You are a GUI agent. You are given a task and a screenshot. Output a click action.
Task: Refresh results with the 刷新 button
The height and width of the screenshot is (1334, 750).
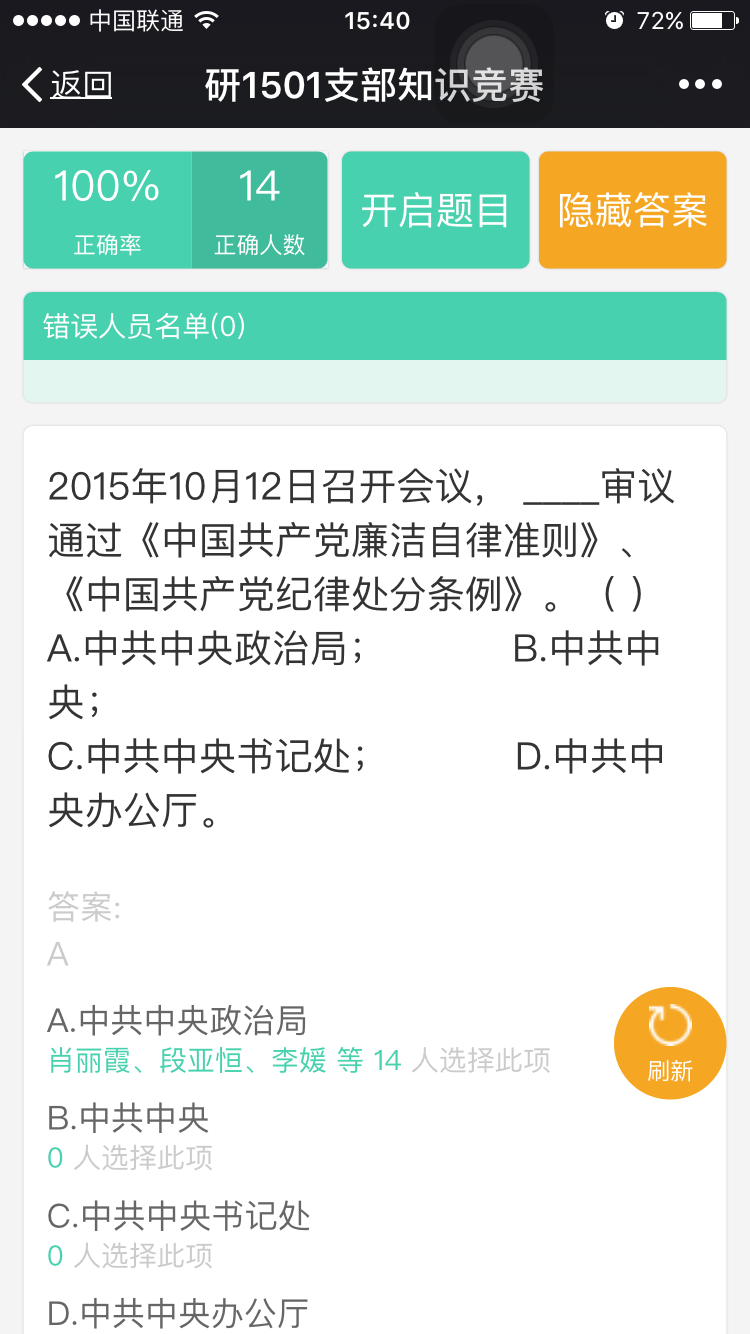click(669, 1042)
